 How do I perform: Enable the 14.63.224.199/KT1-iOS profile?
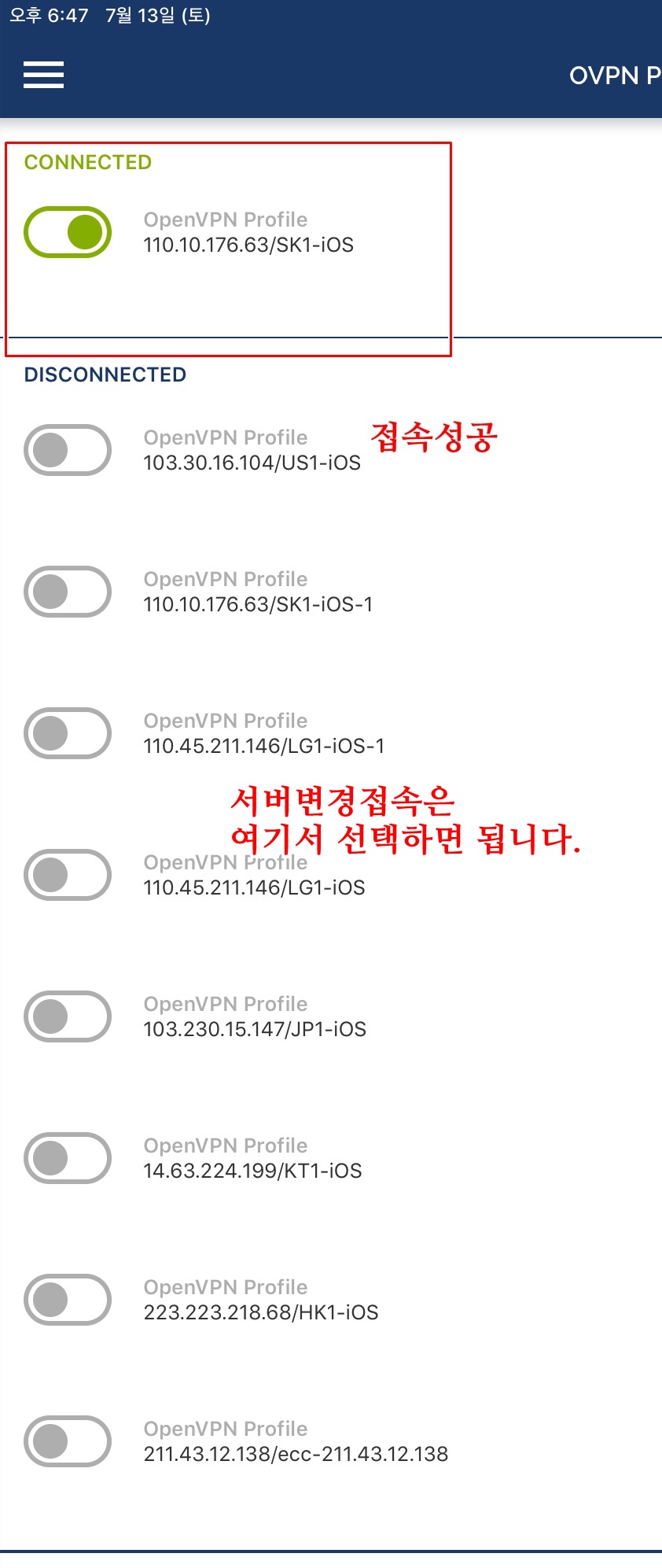click(x=68, y=1158)
